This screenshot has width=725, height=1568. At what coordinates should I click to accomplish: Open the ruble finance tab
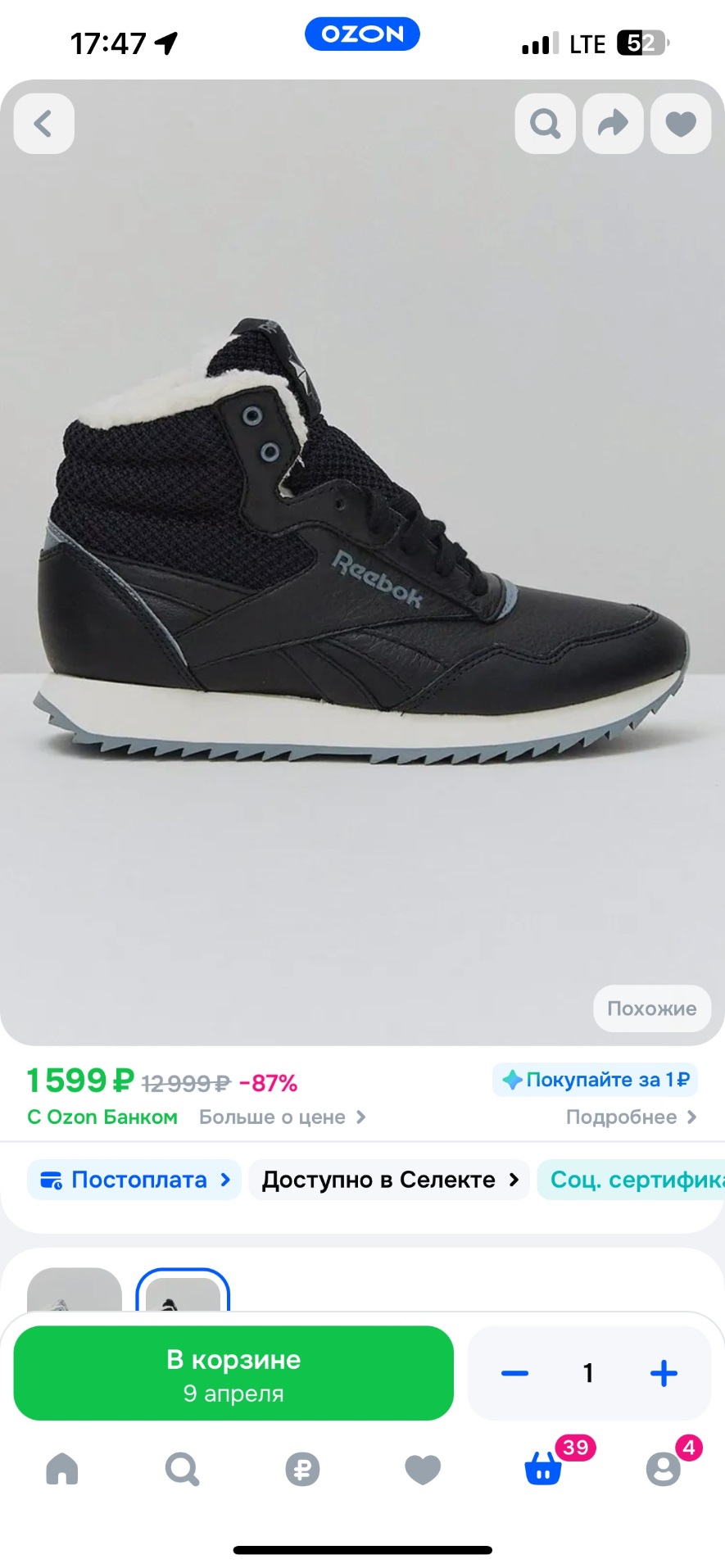[x=302, y=1469]
